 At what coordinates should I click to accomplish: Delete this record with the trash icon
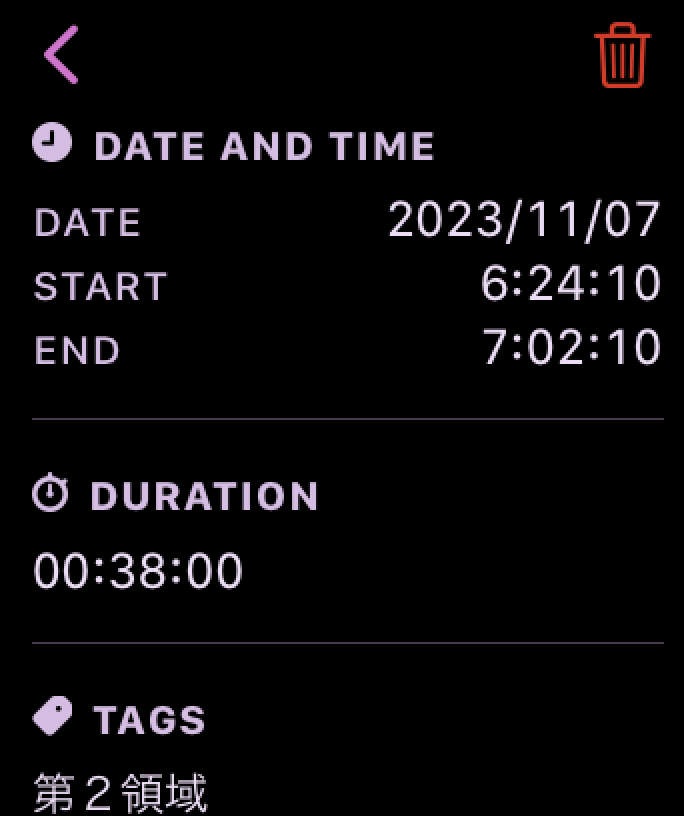click(622, 56)
